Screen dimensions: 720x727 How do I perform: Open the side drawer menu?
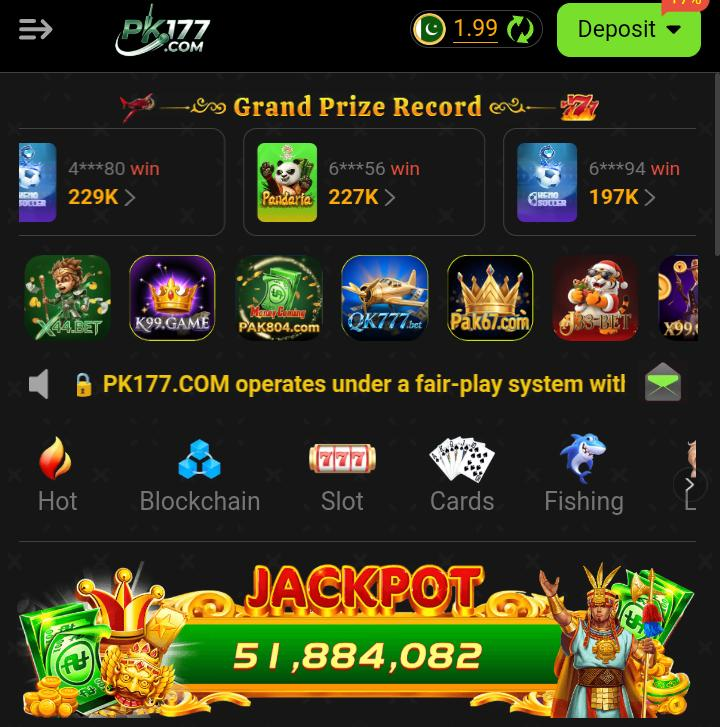click(x=35, y=30)
